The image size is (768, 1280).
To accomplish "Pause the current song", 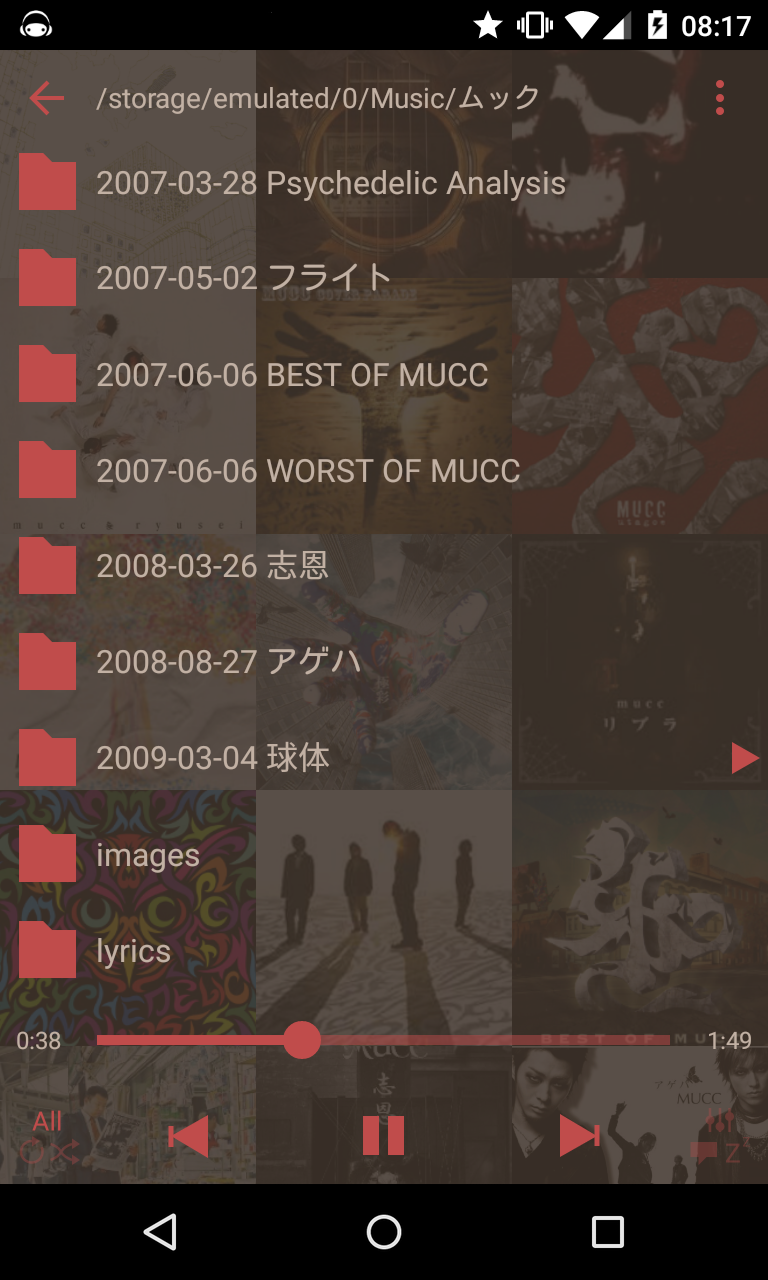I will coord(383,1136).
